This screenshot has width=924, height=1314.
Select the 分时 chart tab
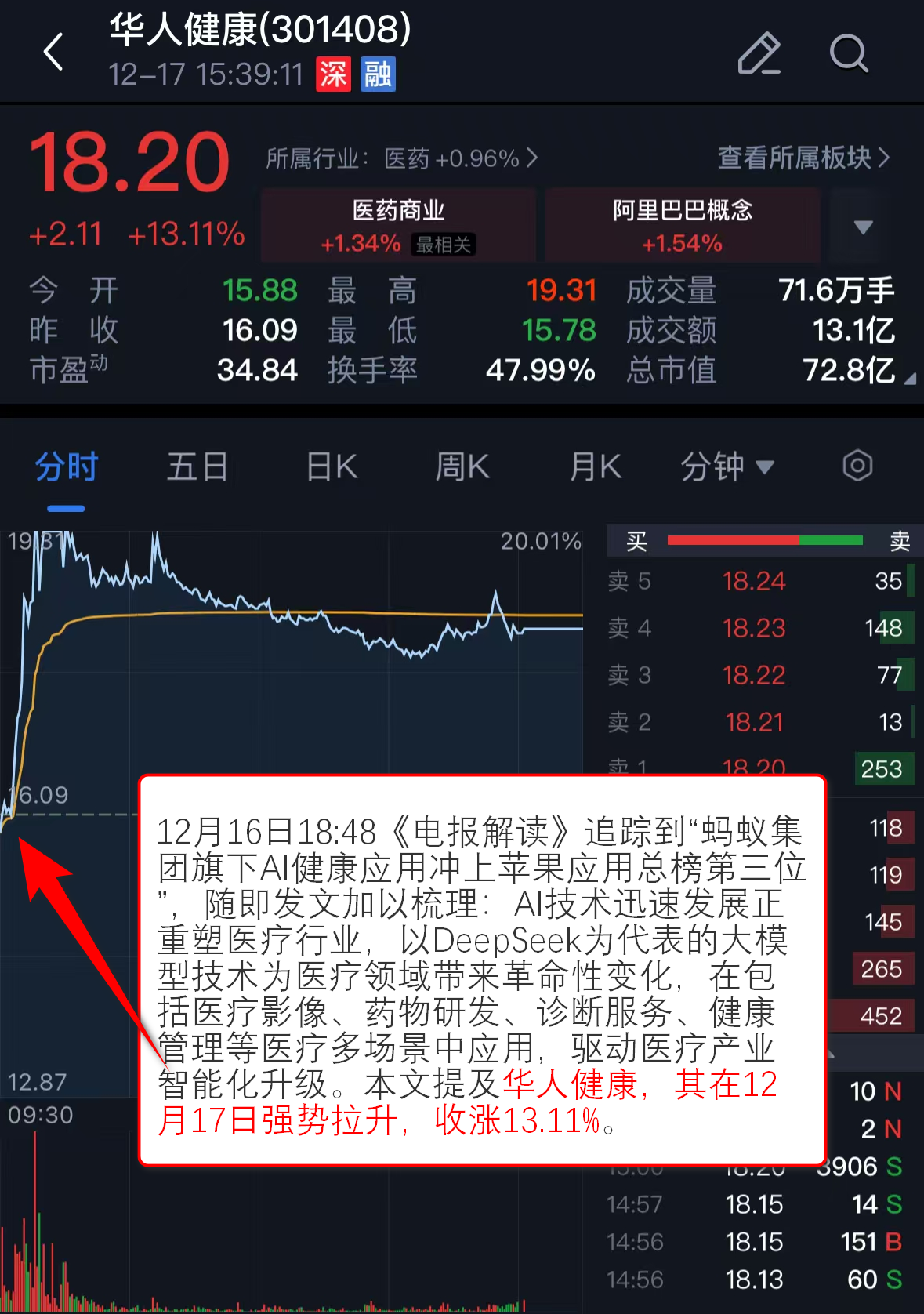66,467
